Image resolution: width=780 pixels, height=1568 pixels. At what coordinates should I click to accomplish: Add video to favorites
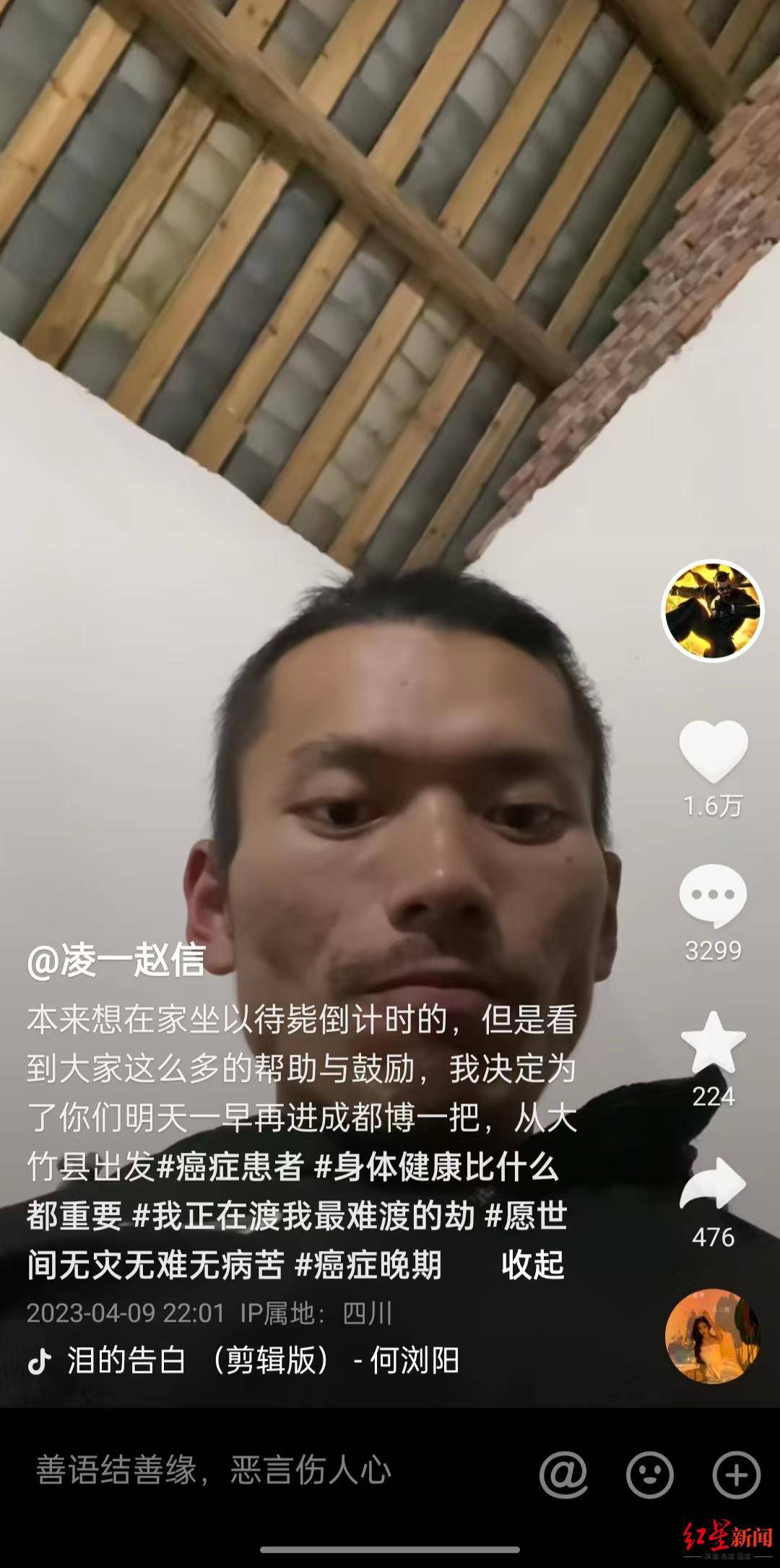click(x=713, y=1042)
